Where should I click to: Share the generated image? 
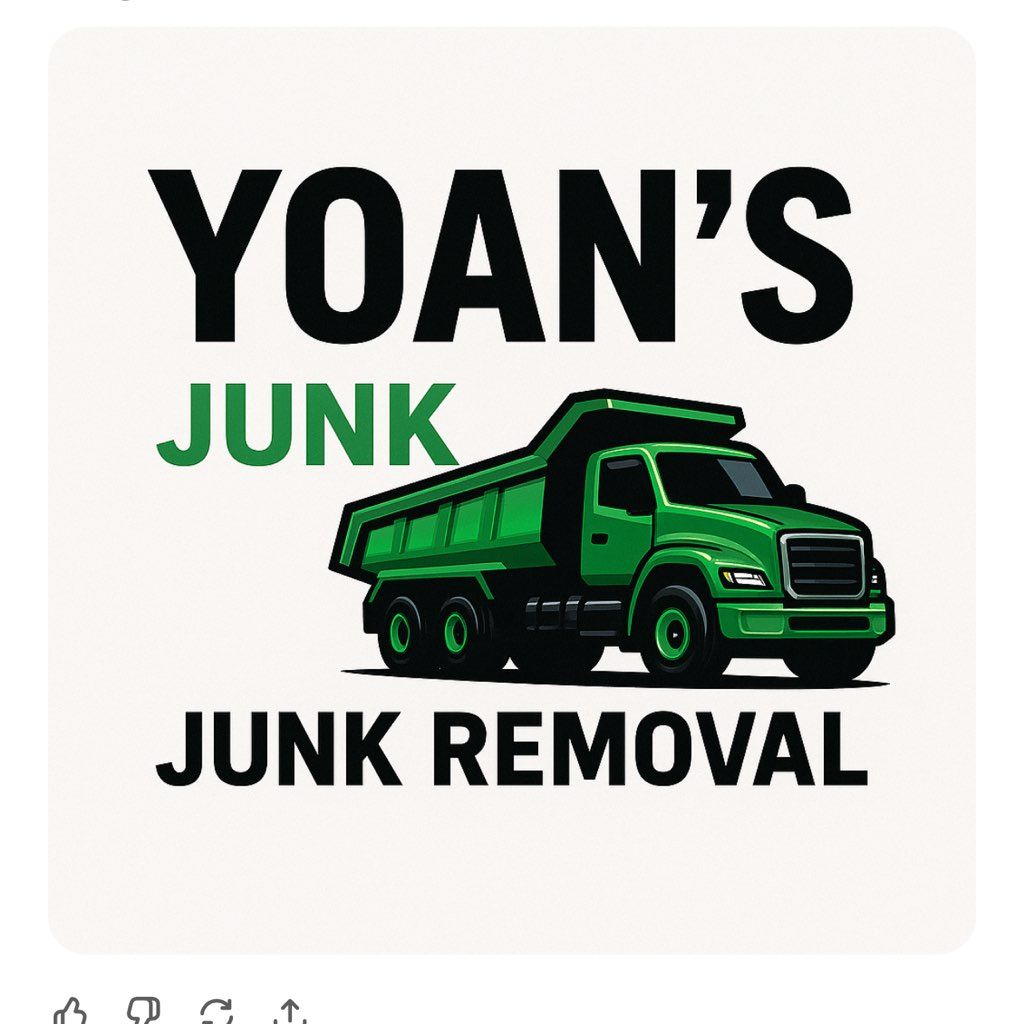(290, 1012)
